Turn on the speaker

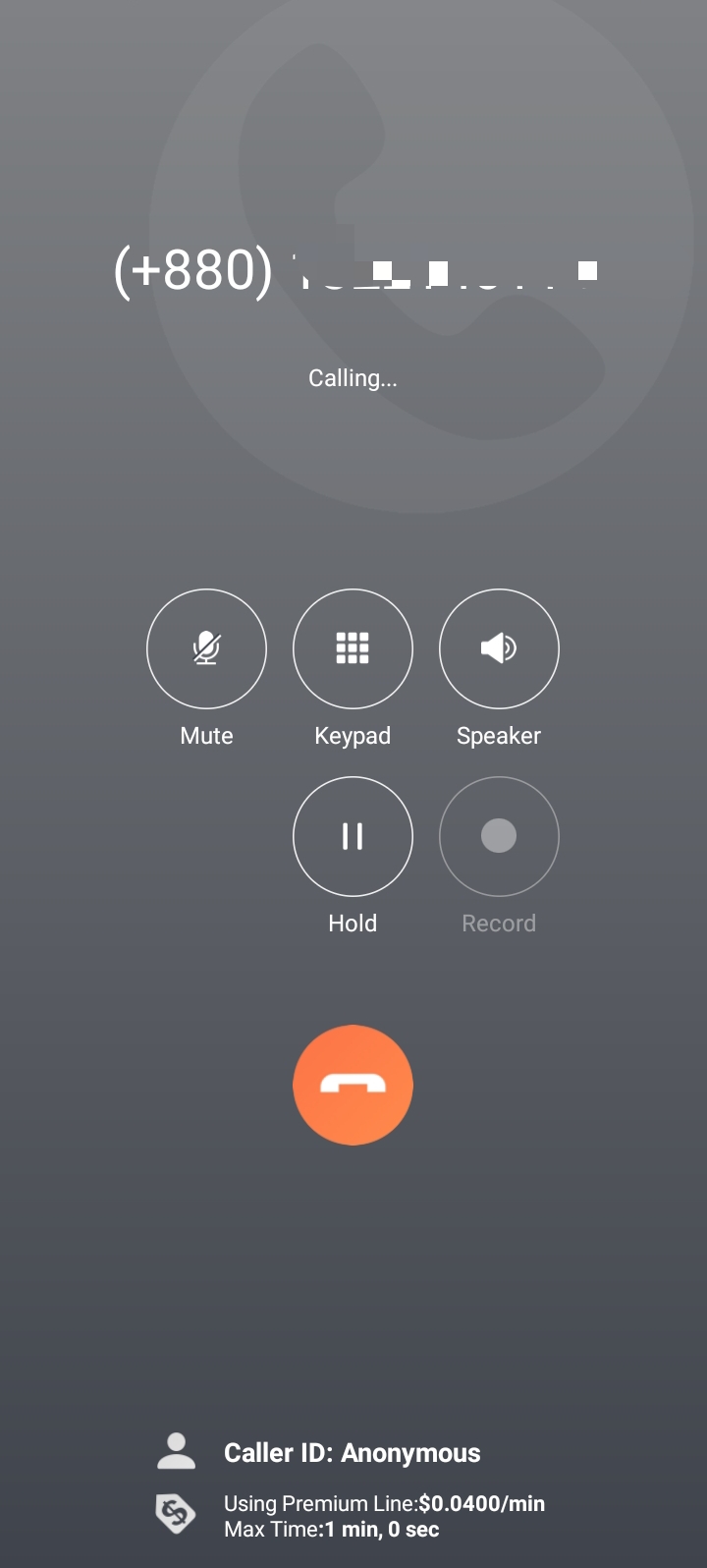pyautogui.click(x=499, y=648)
